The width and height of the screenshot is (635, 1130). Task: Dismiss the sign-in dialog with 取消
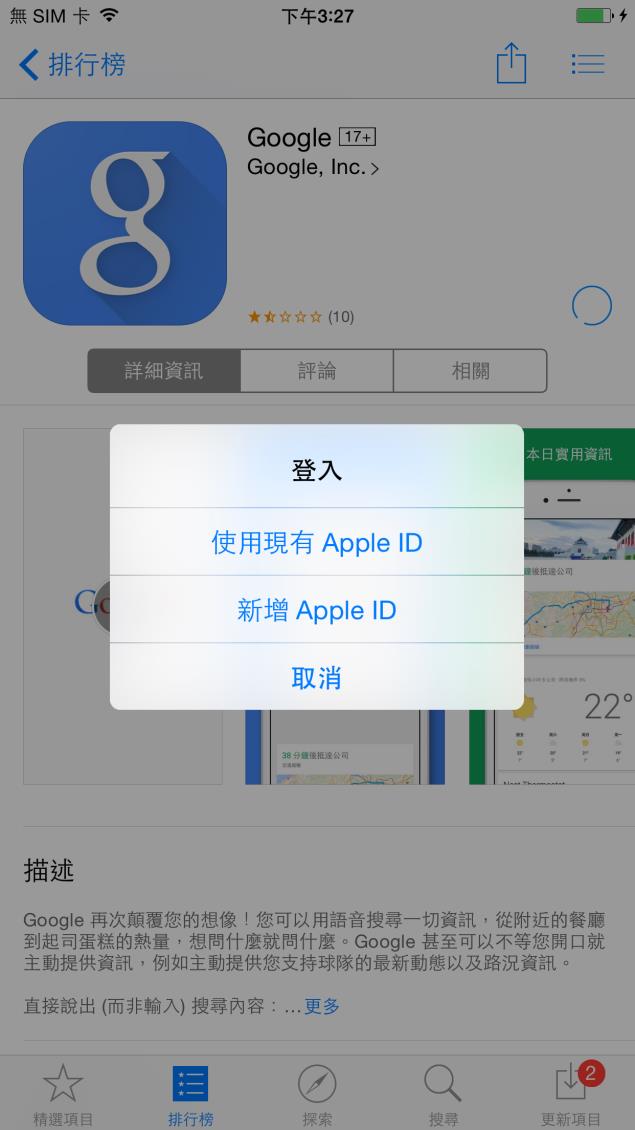316,678
